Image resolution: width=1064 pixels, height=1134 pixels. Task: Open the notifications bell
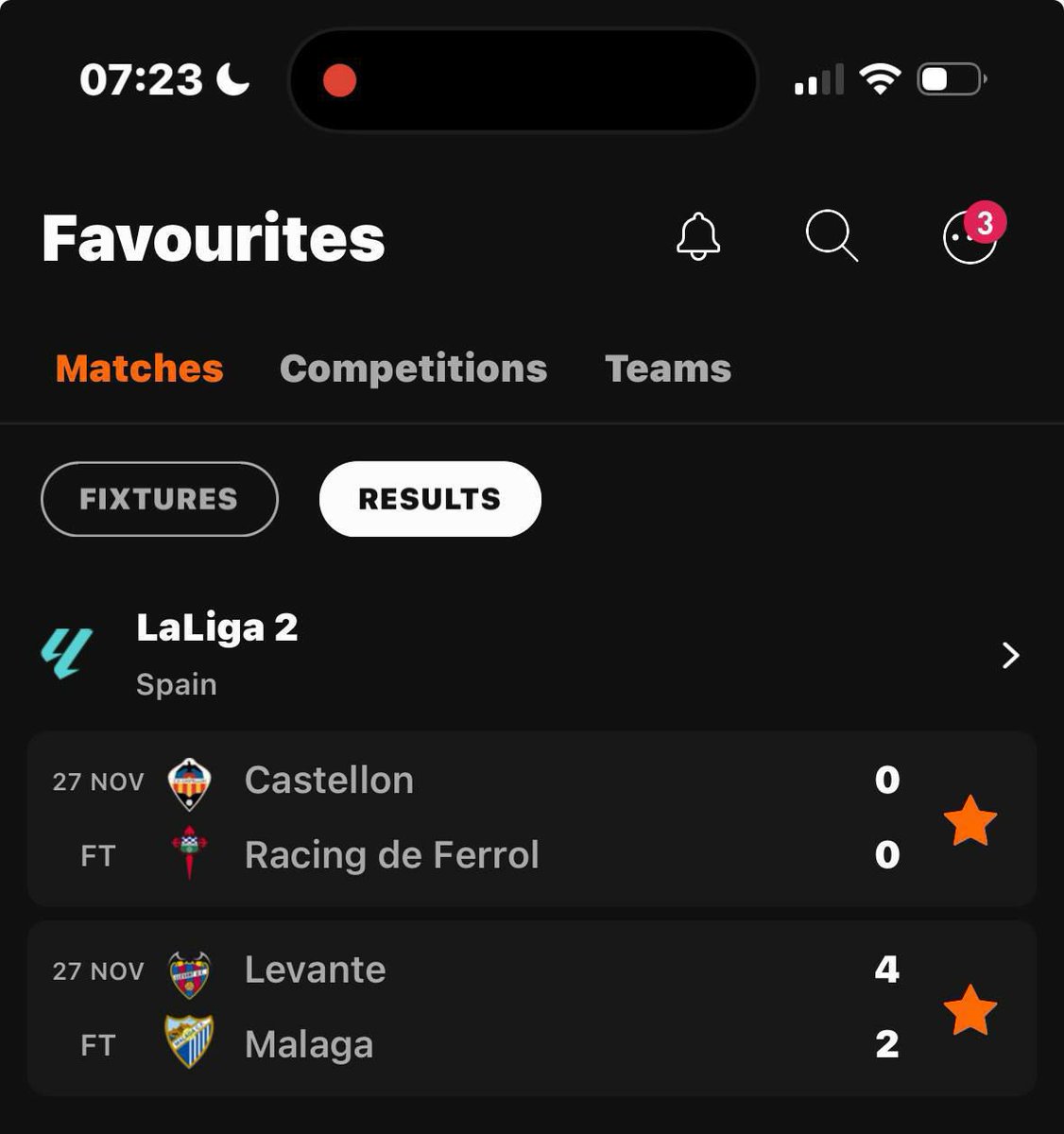(x=698, y=236)
